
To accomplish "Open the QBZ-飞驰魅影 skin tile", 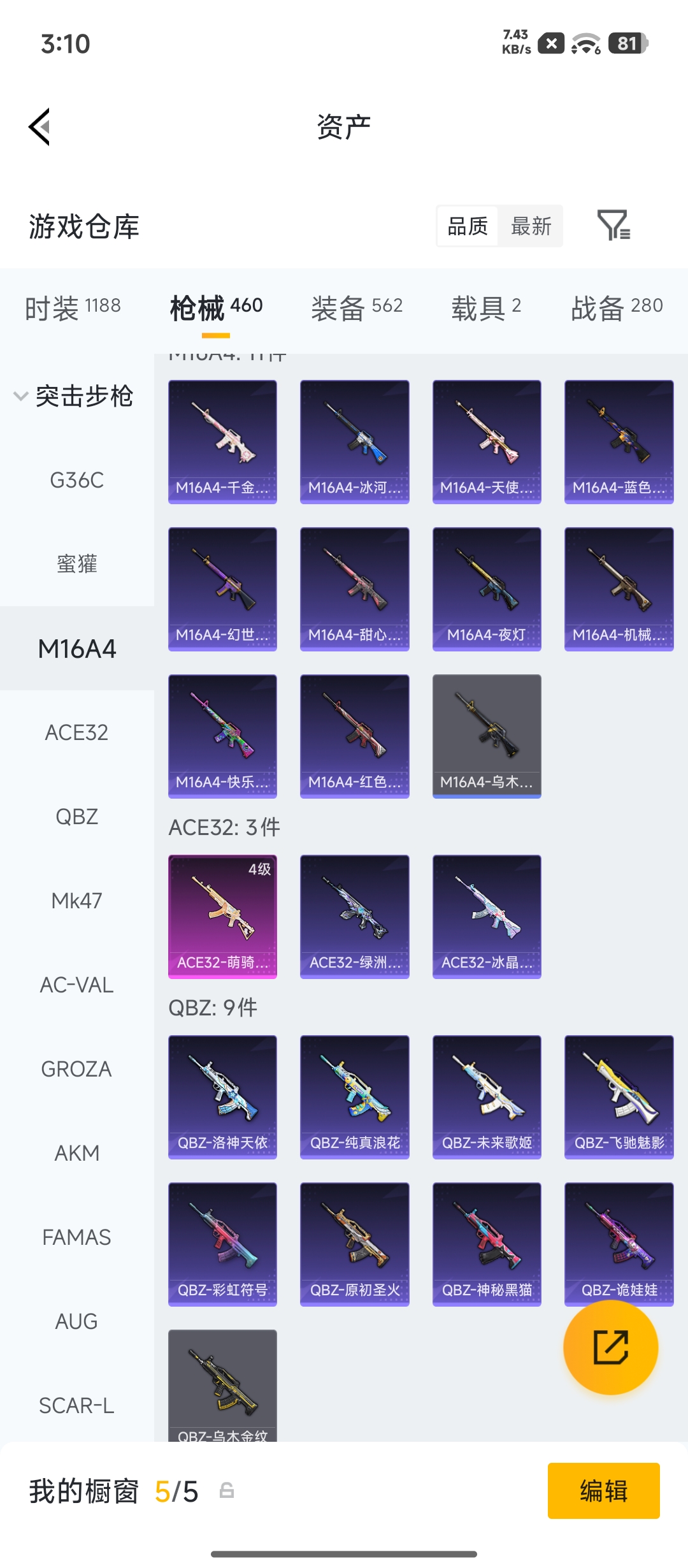I will [619, 1097].
